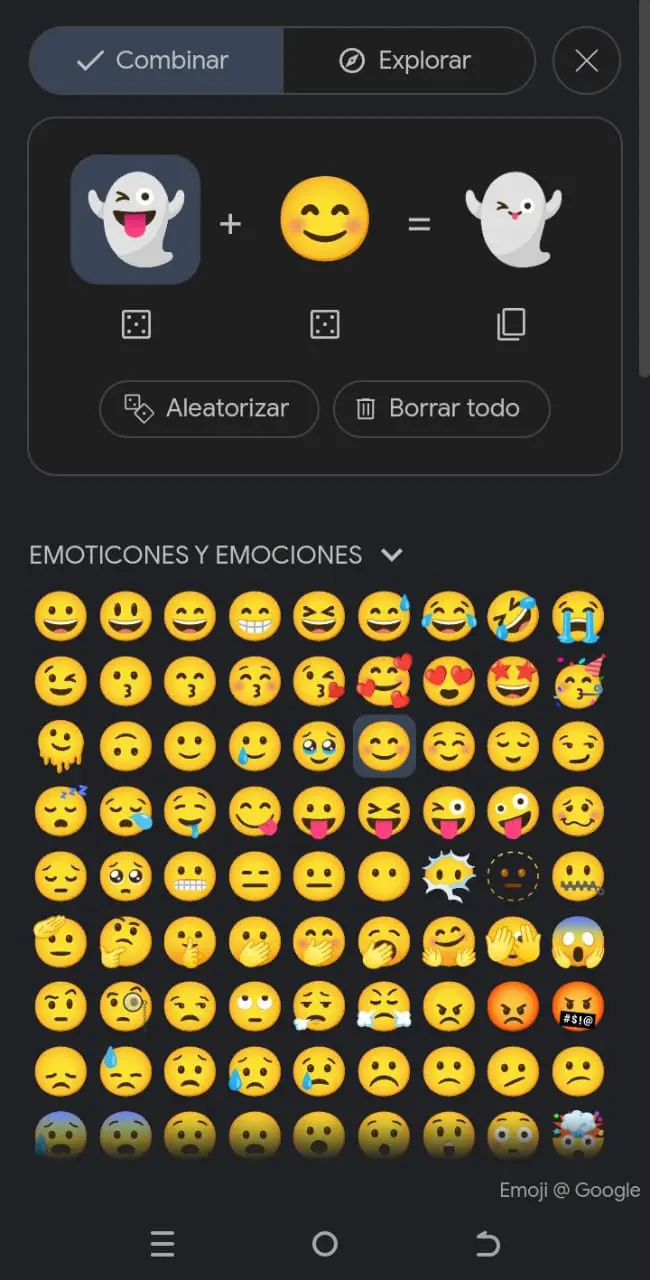
Task: Switch to the Explorar tab
Action: point(408,61)
